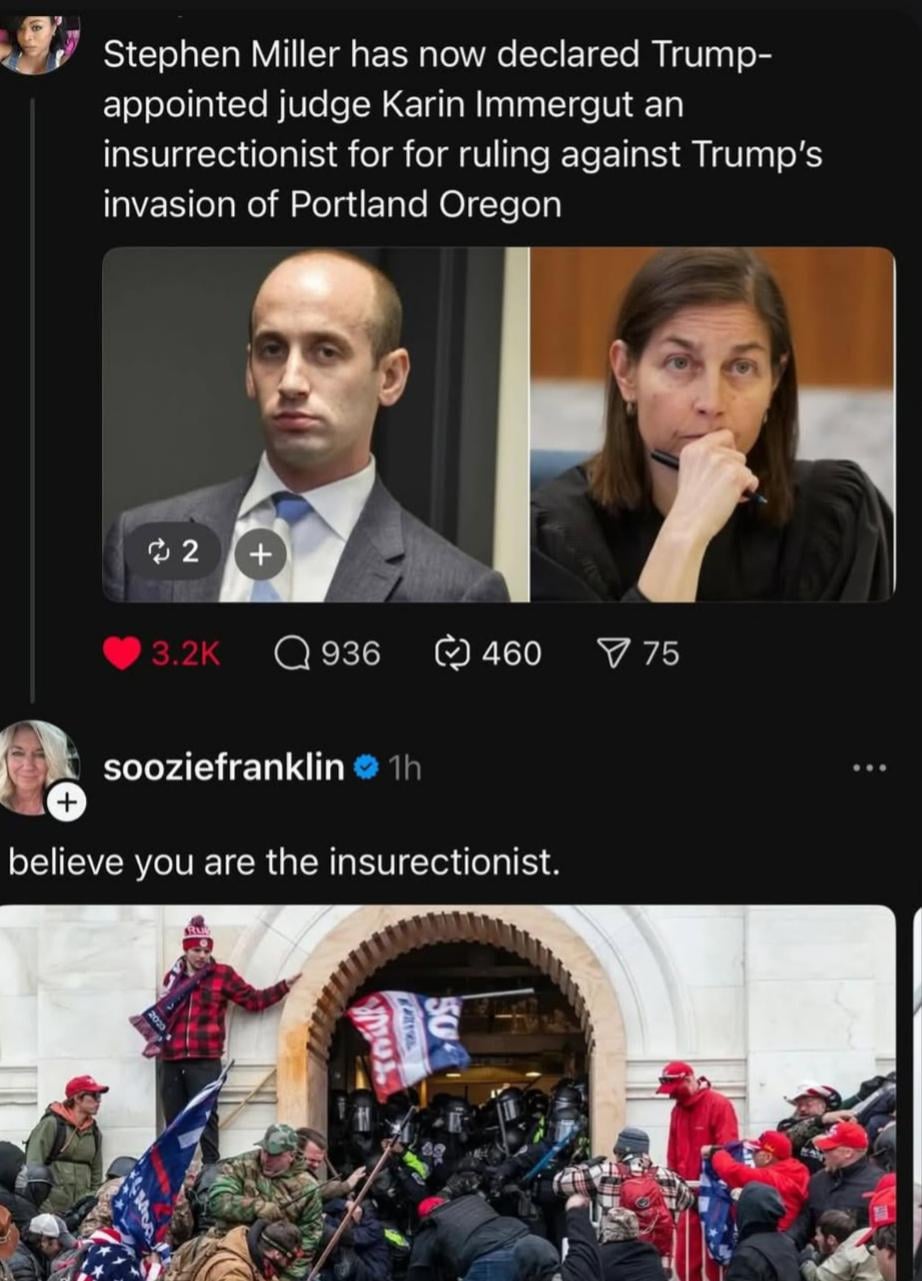Tap the remix count badge showing 2

tap(173, 551)
